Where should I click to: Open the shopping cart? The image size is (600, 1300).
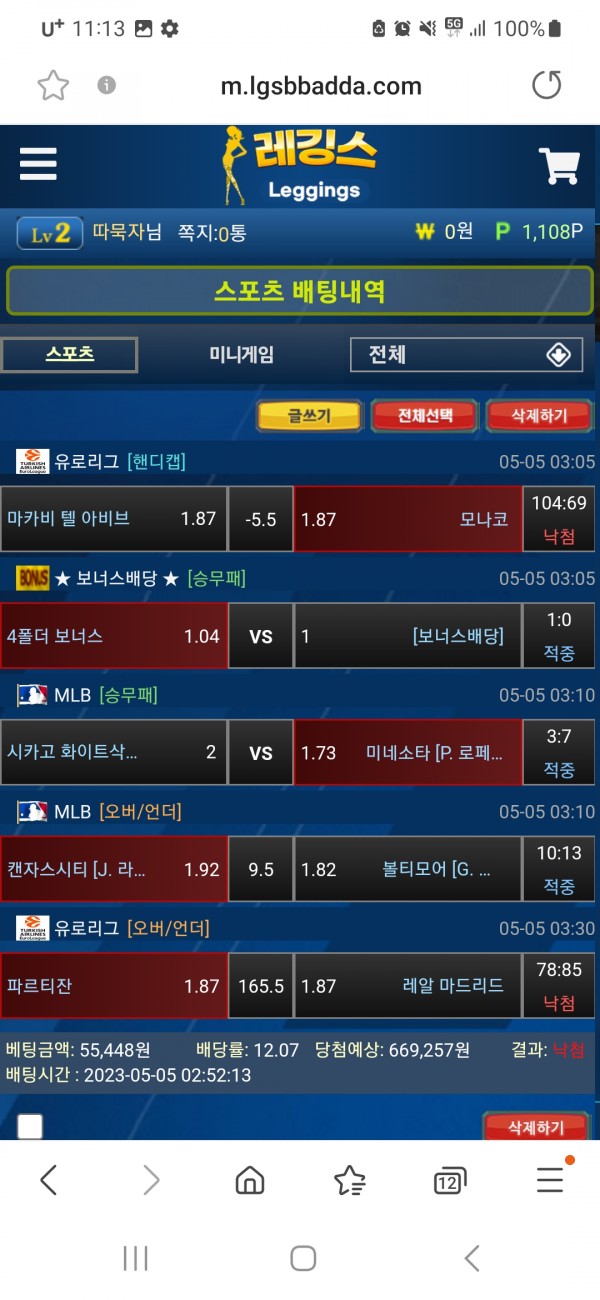558,166
